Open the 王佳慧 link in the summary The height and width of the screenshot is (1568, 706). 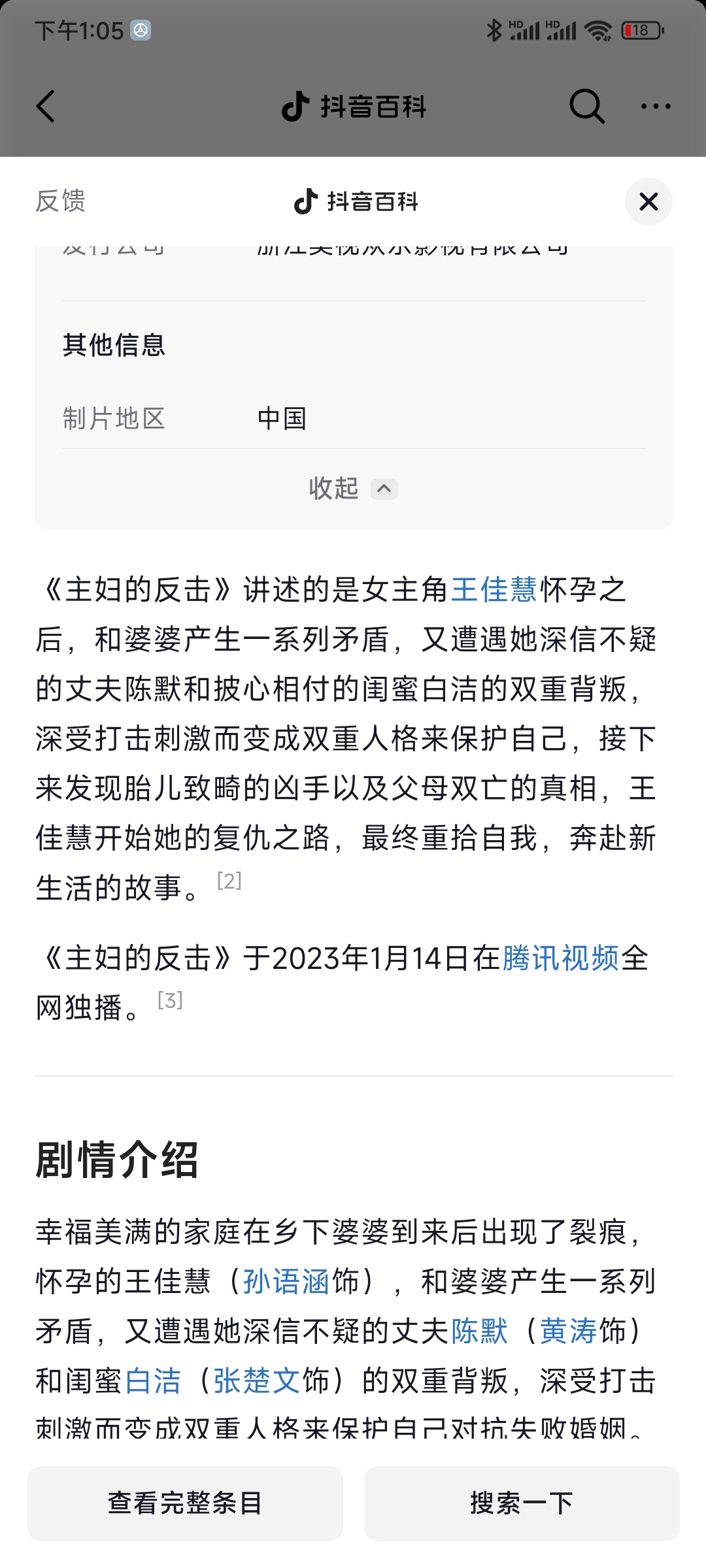[494, 590]
